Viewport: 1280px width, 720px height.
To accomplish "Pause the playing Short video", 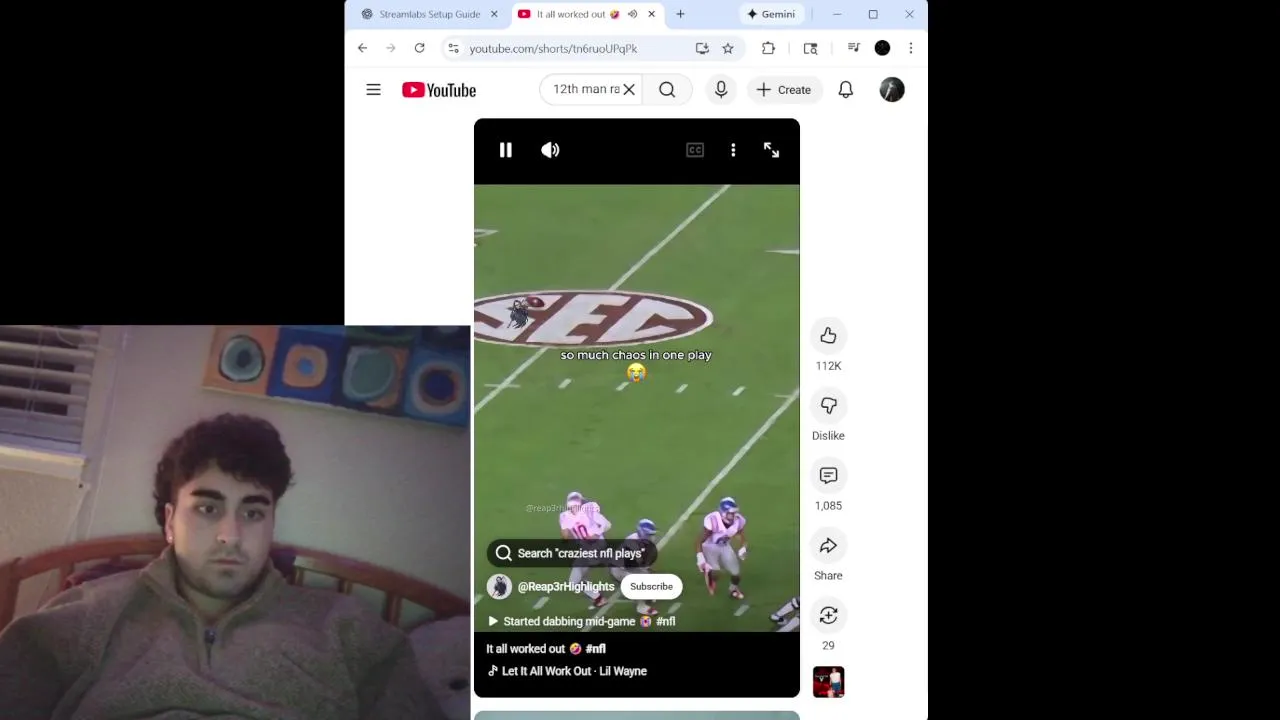I will click(505, 150).
